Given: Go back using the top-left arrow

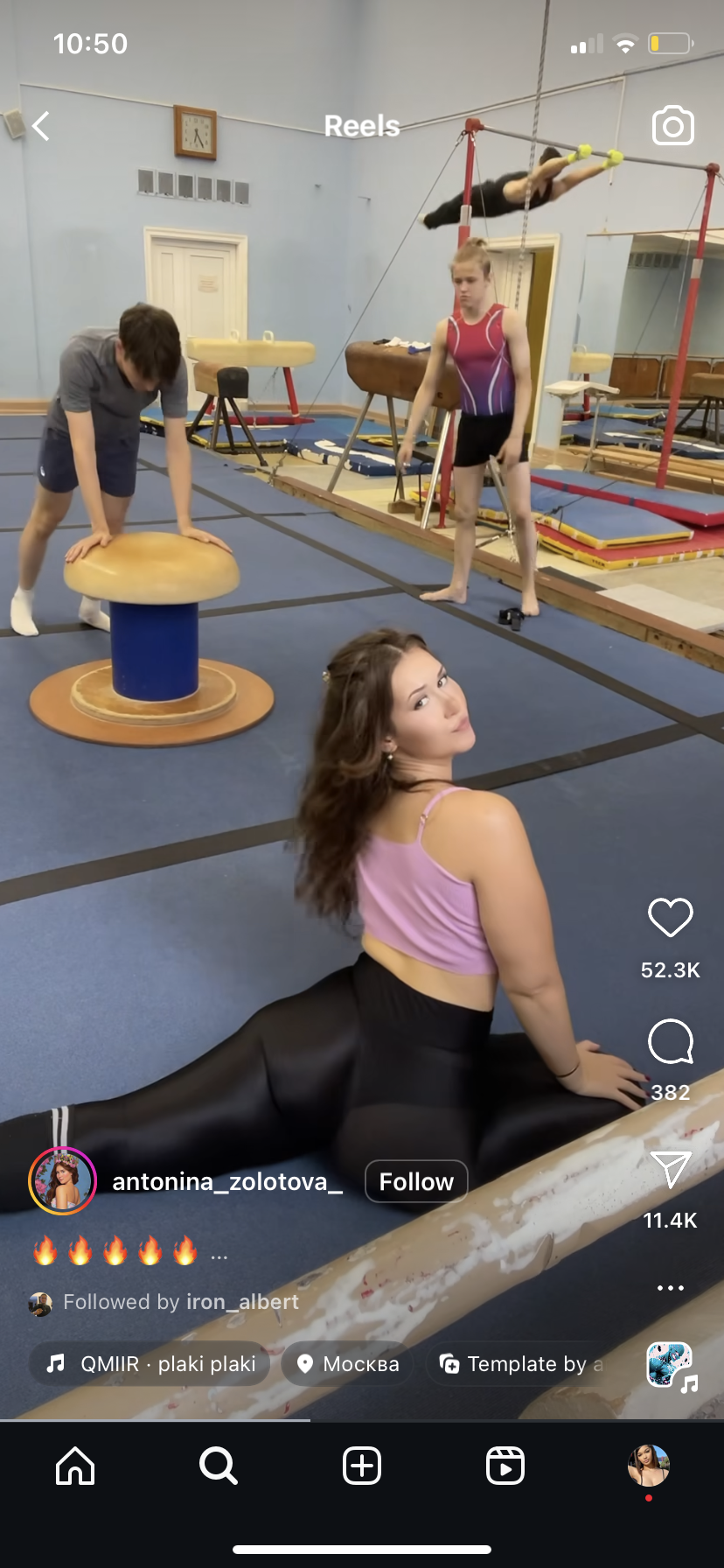Looking at the screenshot, I should coord(41,126).
